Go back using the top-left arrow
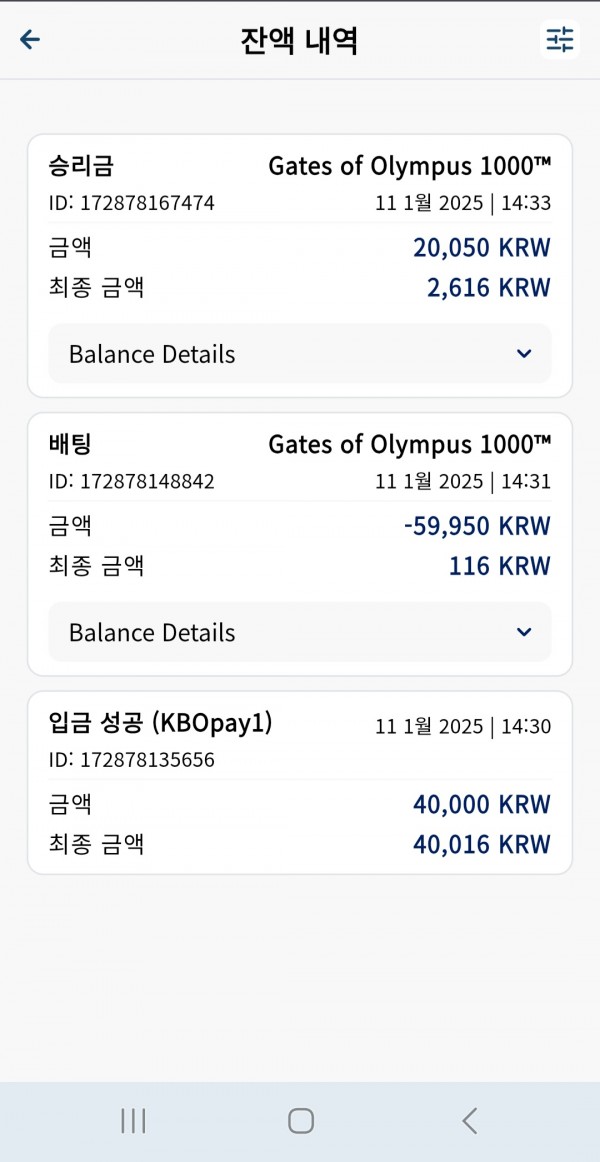The image size is (600, 1162). pos(30,39)
